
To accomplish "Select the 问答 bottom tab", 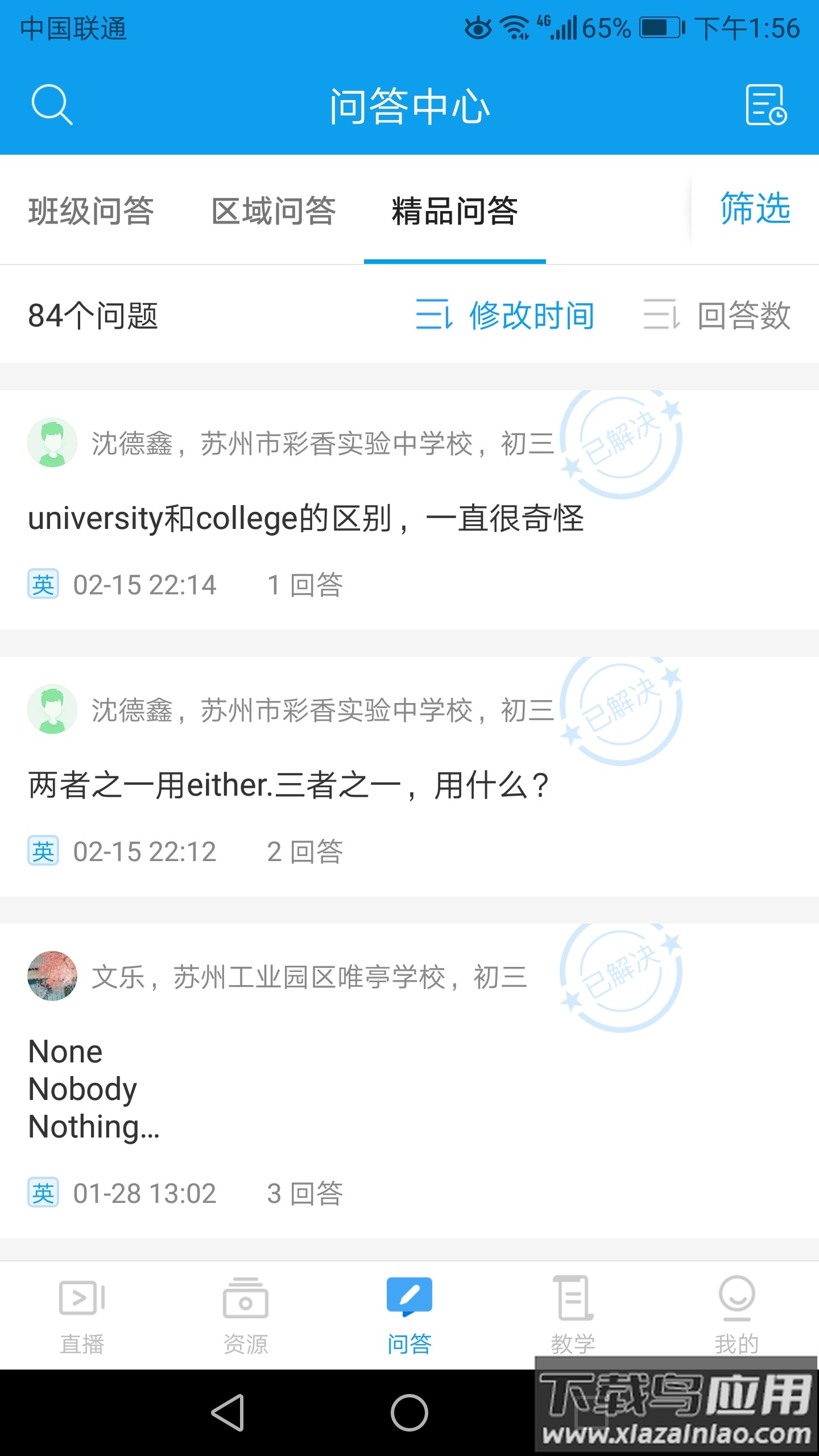I will [x=409, y=1315].
